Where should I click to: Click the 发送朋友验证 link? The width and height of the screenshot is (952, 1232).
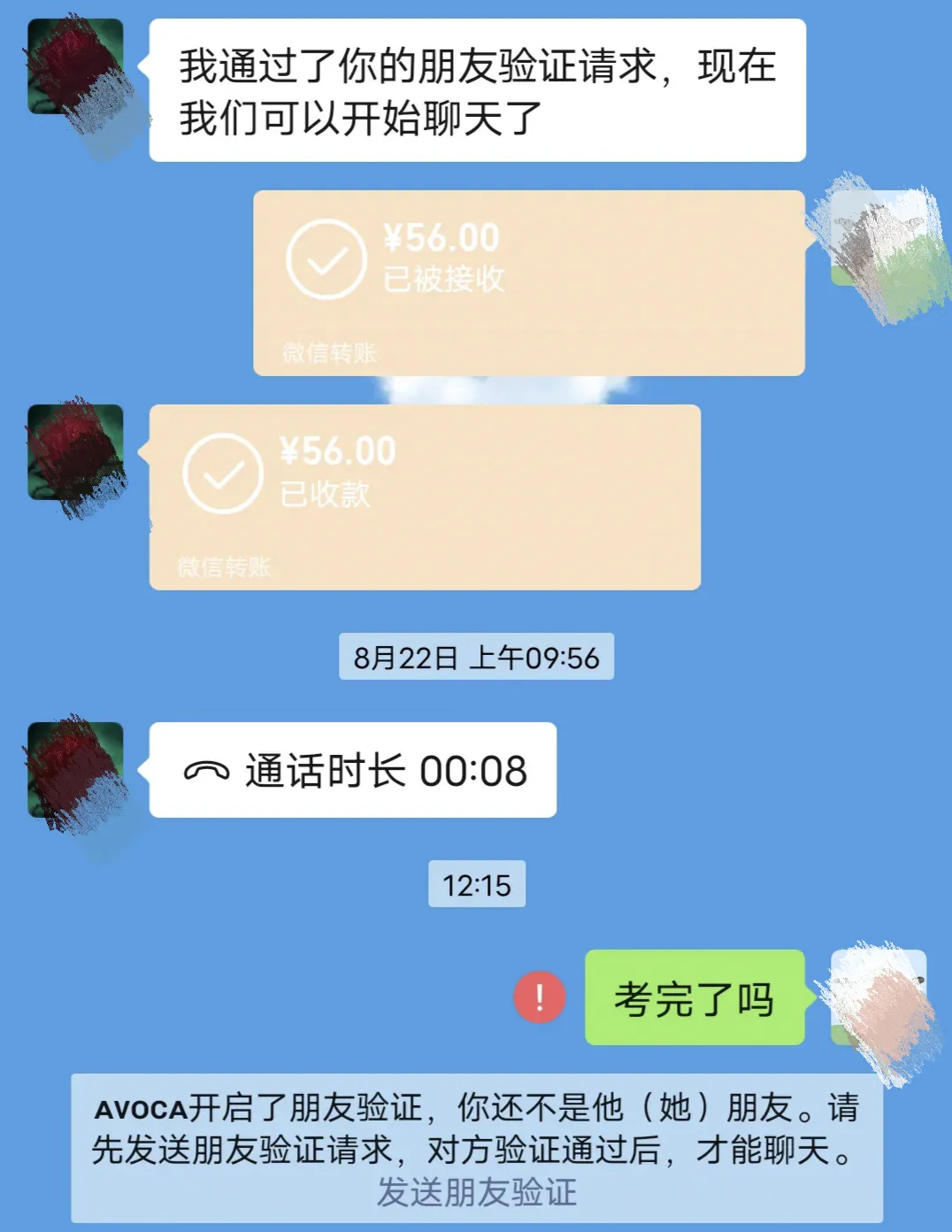[475, 1195]
